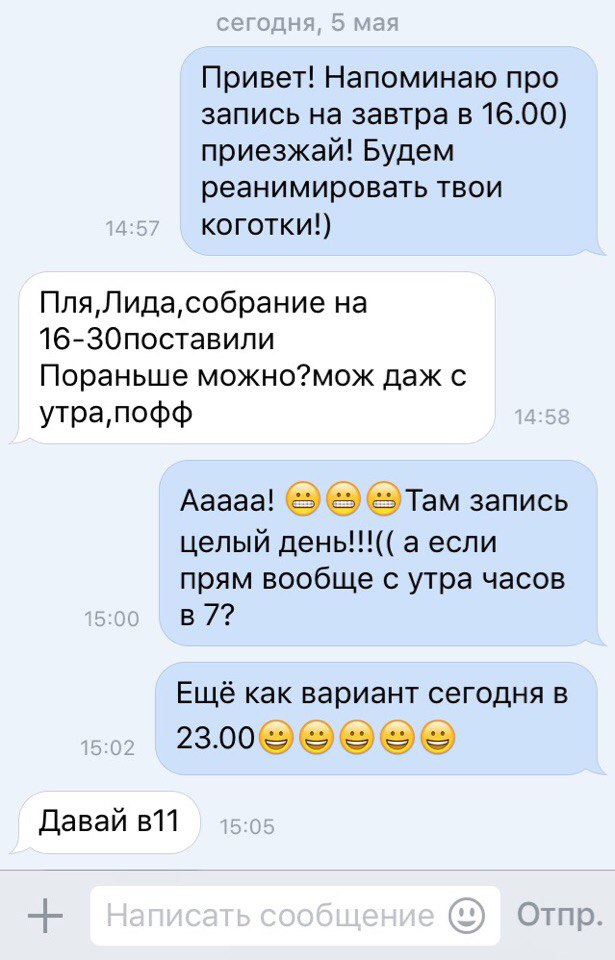Tap the "Отпр." send button
Viewport: 615px width, 960px height.
559,916
